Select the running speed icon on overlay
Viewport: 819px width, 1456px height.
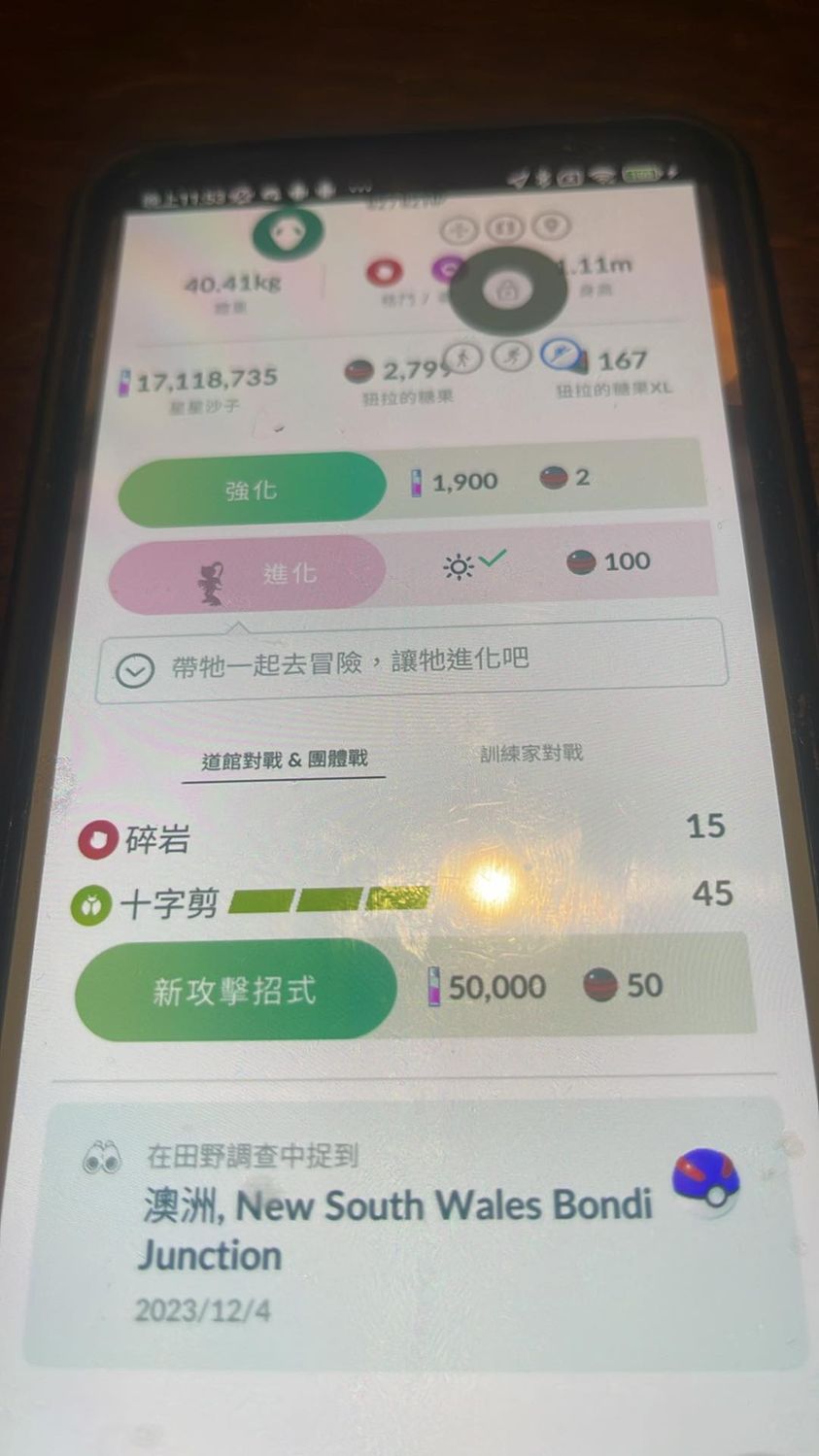[510, 356]
